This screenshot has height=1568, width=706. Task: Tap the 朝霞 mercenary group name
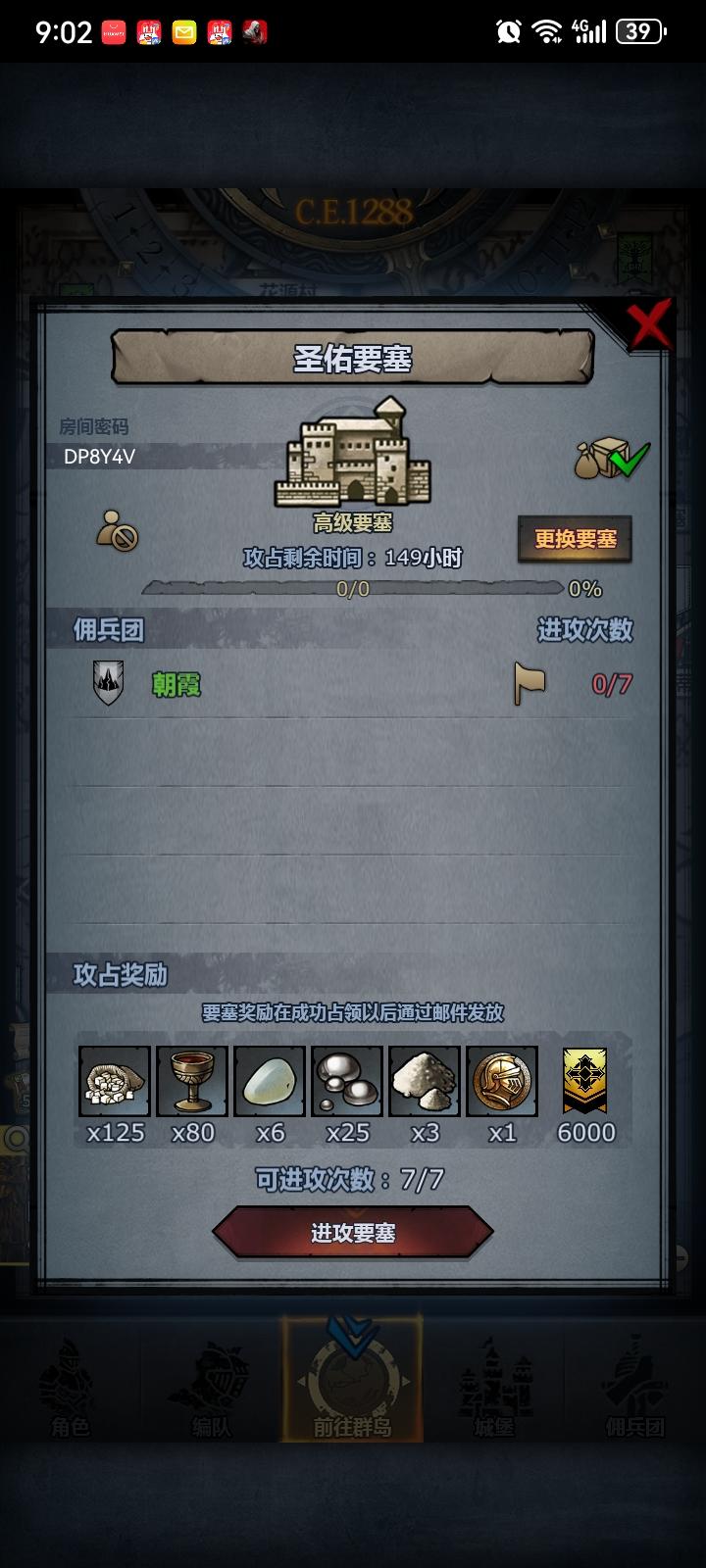176,684
